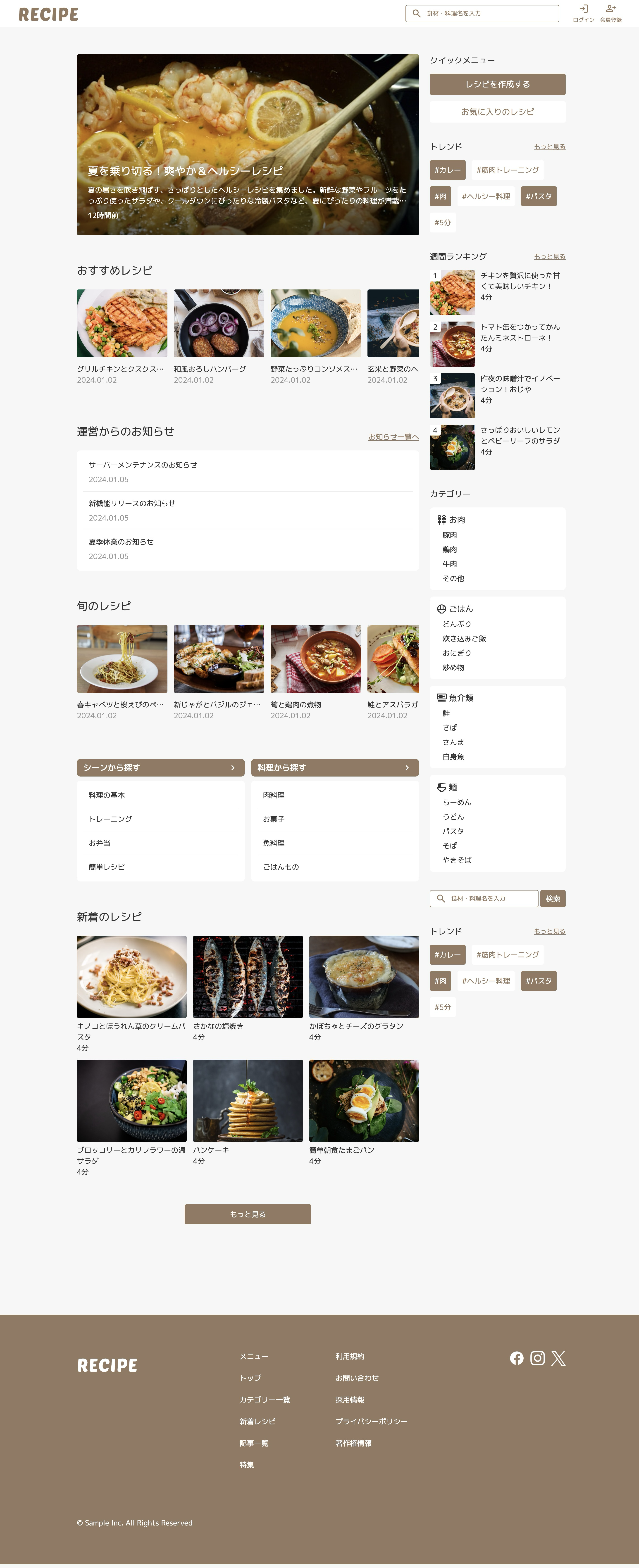639x1568 pixels.
Task: Tap the もっと見る button under 新着のレシピ
Action: [x=247, y=1214]
